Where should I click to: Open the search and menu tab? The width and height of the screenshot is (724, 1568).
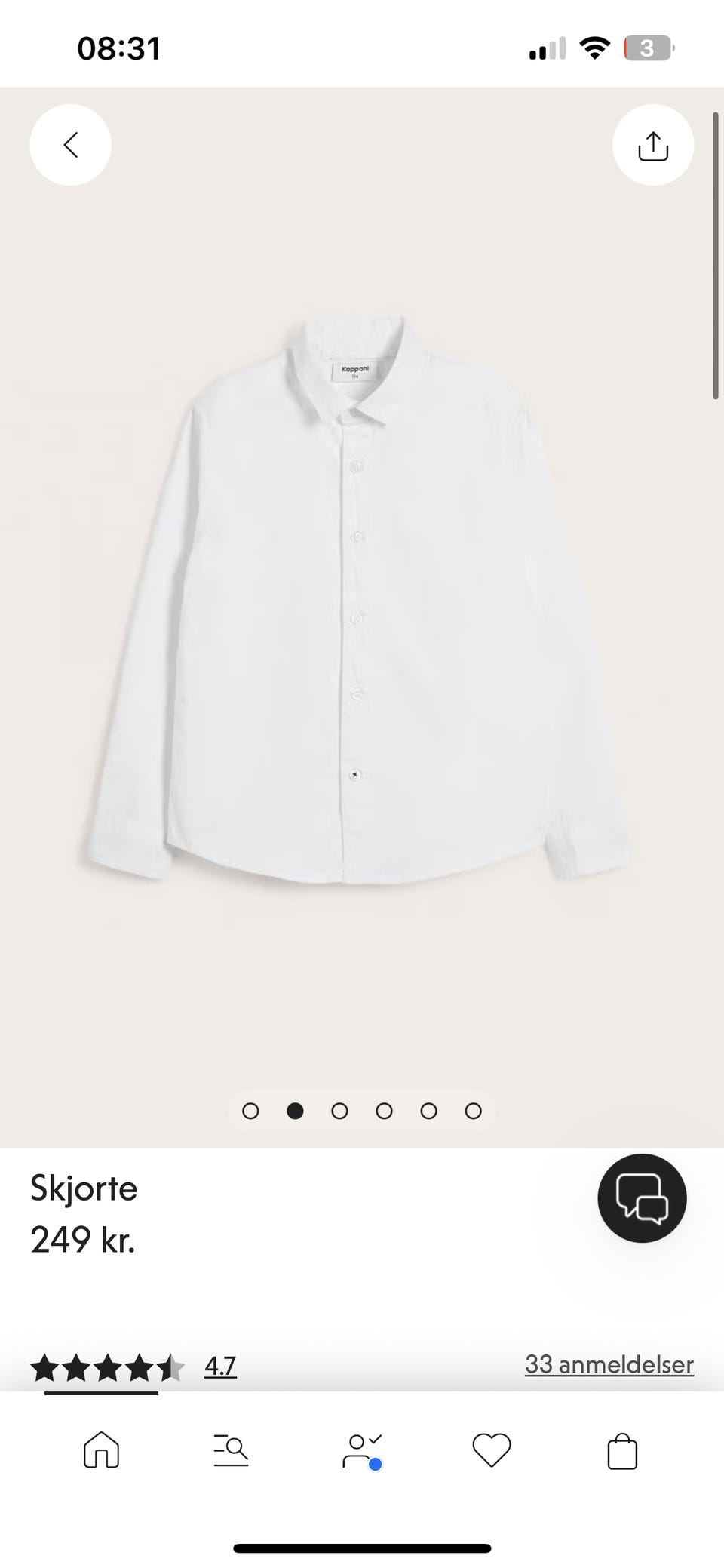tap(231, 1450)
